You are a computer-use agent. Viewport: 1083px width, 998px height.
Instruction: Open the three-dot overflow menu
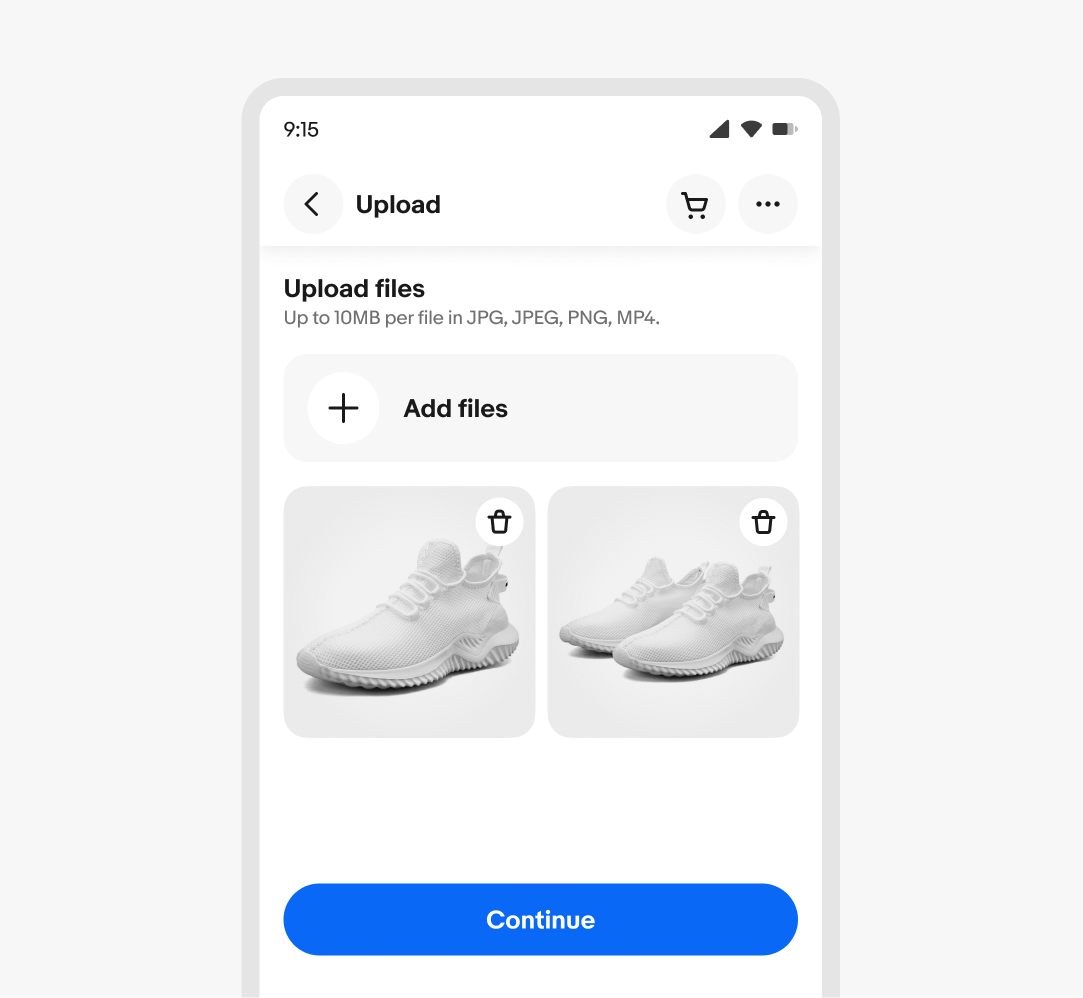tap(767, 204)
